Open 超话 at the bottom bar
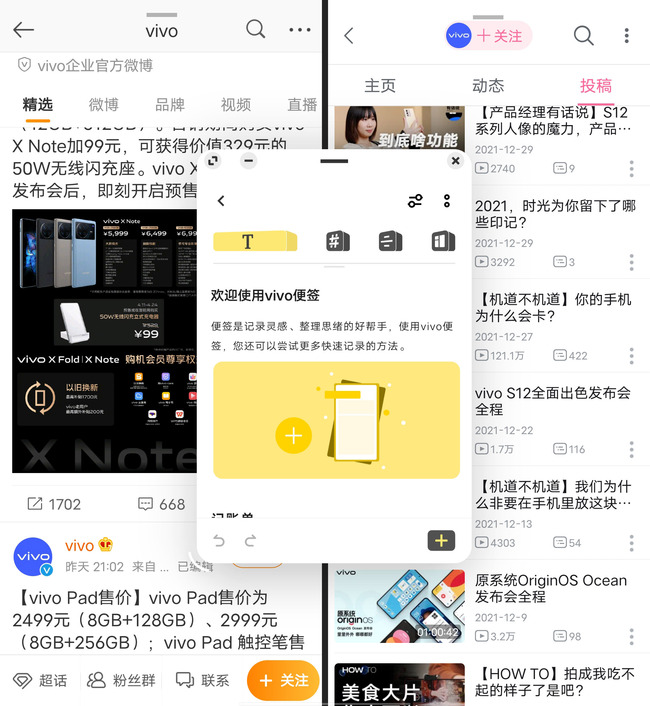Screen dimensions: 650x706 pyautogui.click(x=40, y=680)
